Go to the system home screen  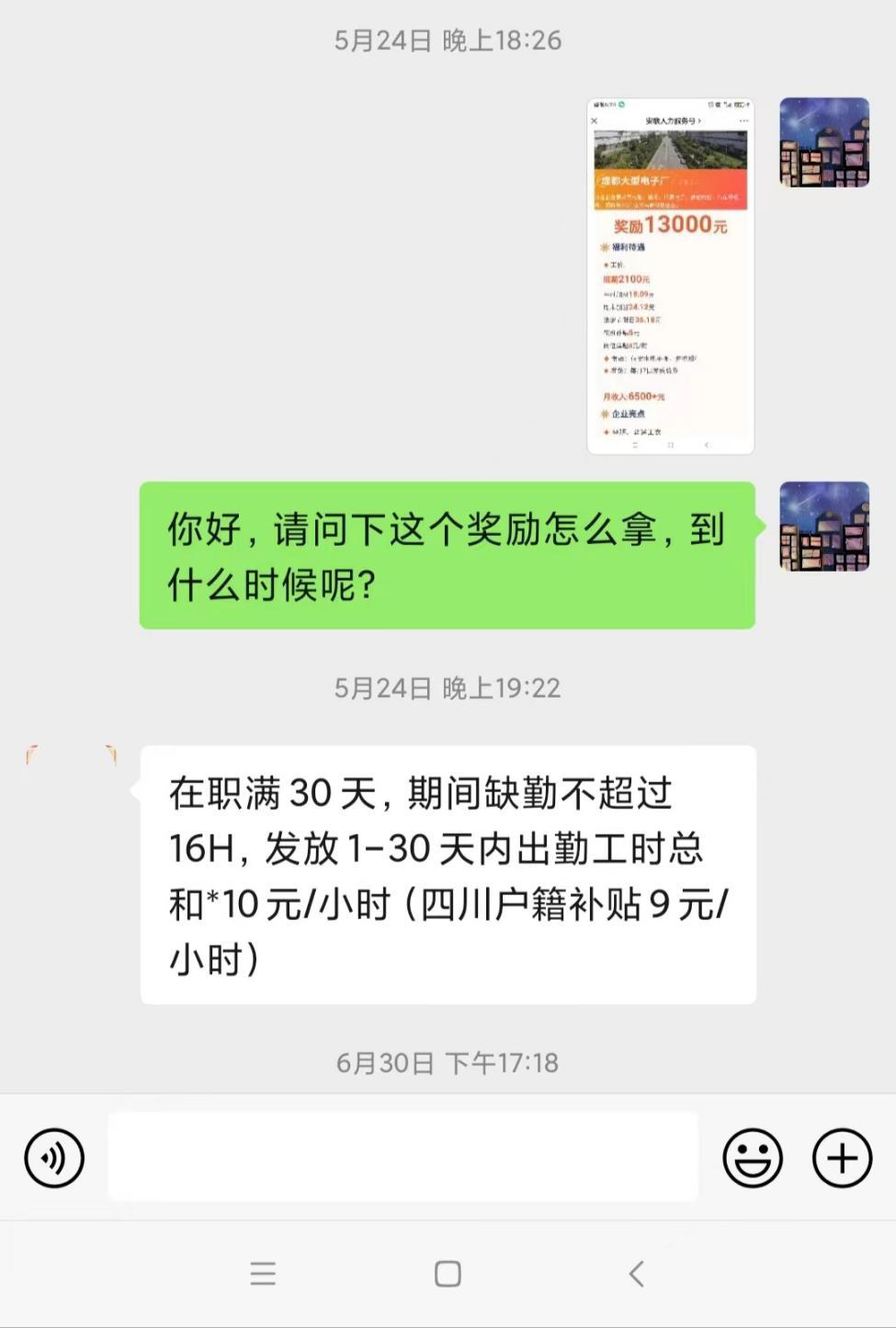[448, 1274]
